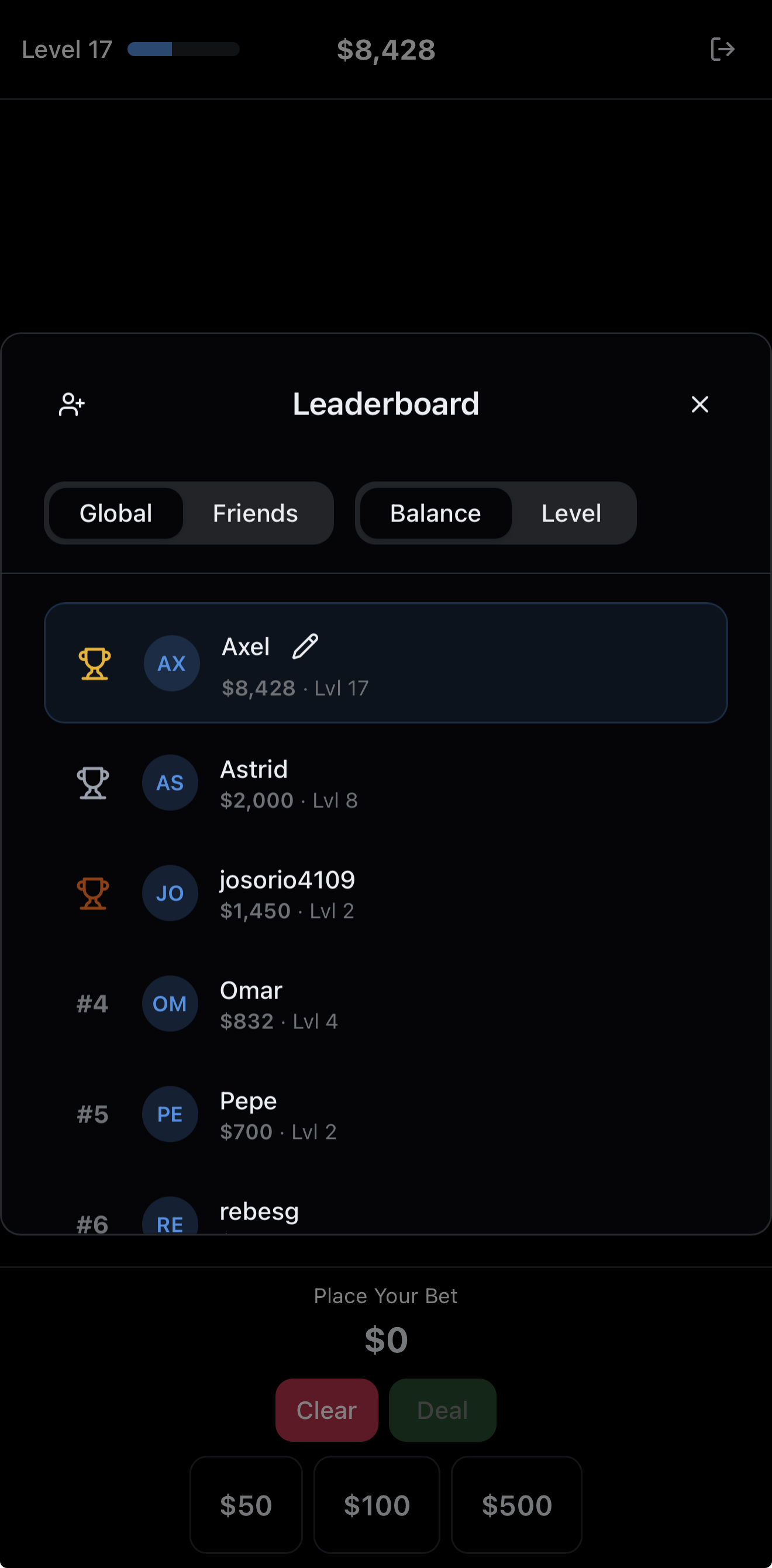The image size is (772, 1568).
Task: Open the pencil icon to edit Axel's name
Action: (305, 647)
